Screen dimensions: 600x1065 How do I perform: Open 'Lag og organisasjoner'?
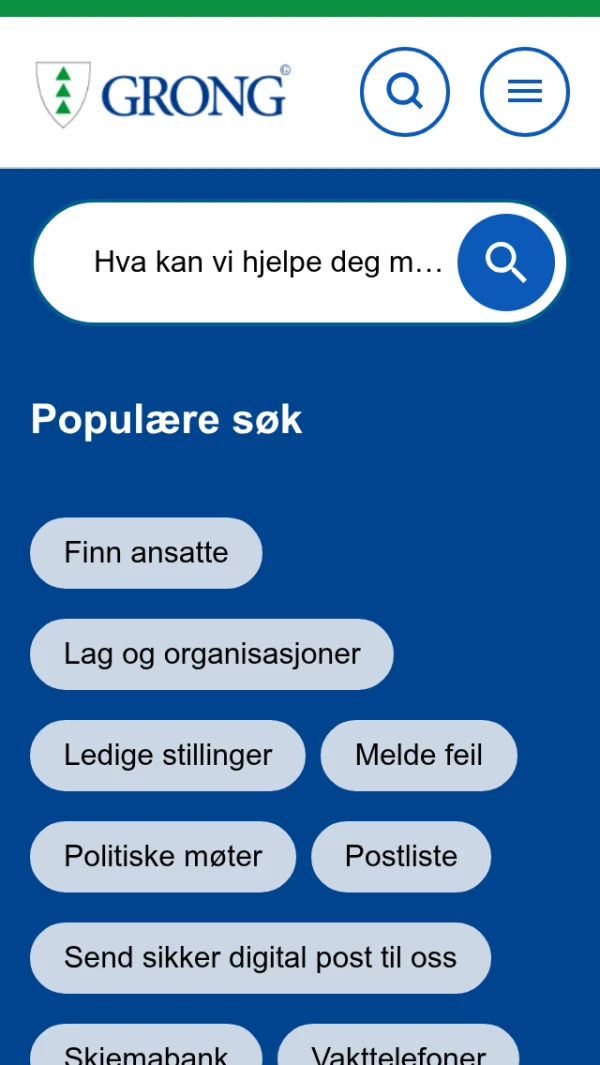coord(212,654)
